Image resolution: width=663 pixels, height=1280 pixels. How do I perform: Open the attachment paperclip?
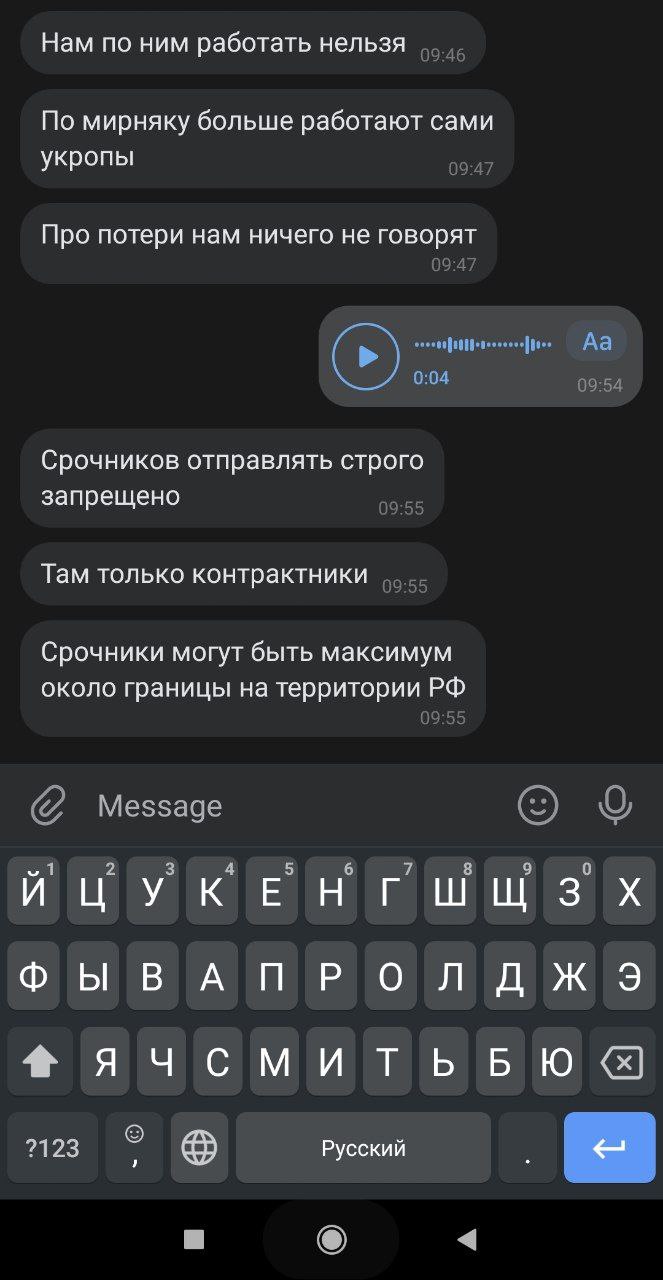tap(47, 805)
